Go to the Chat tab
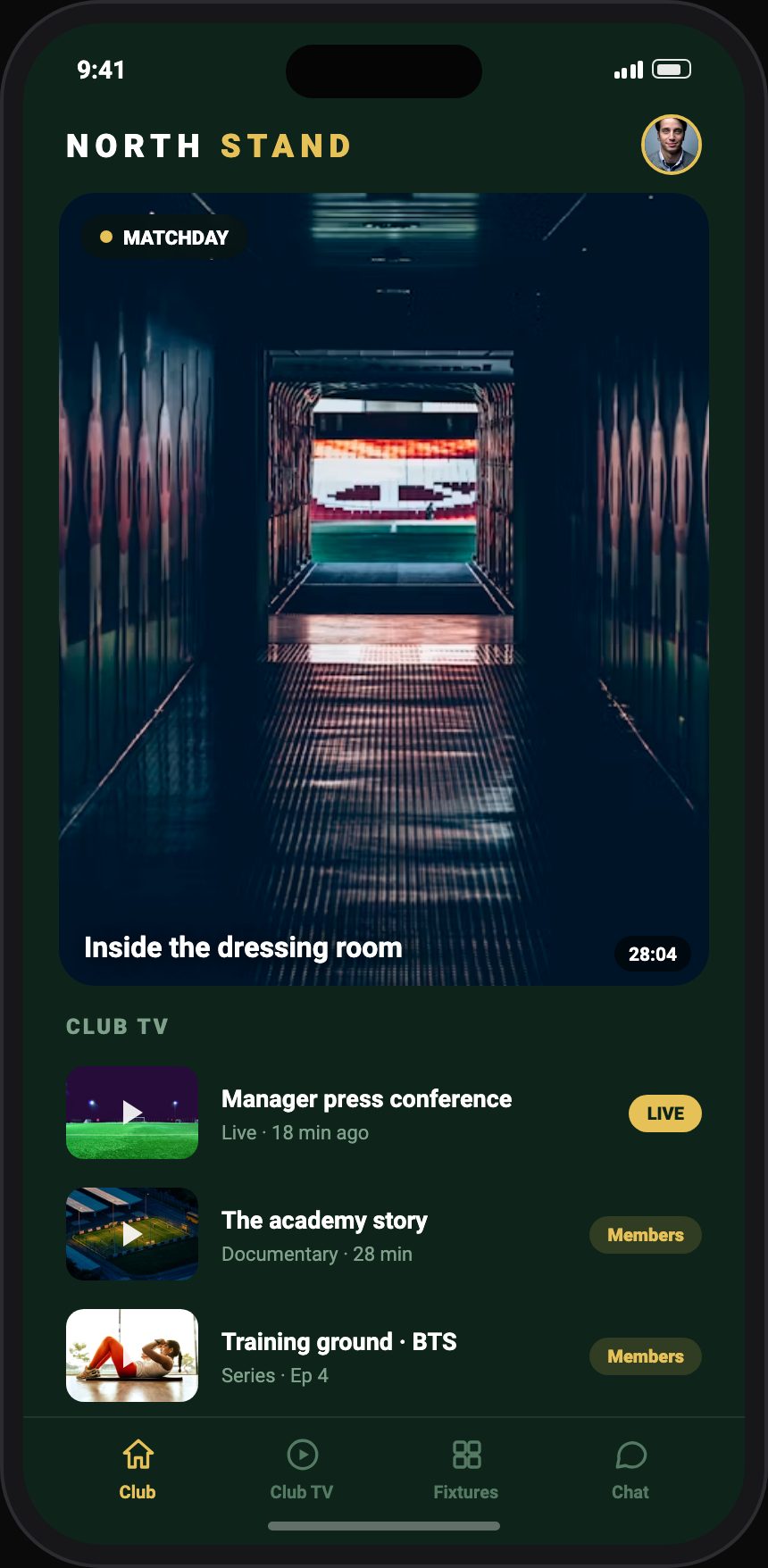Viewport: 768px width, 1568px height. coord(630,1470)
